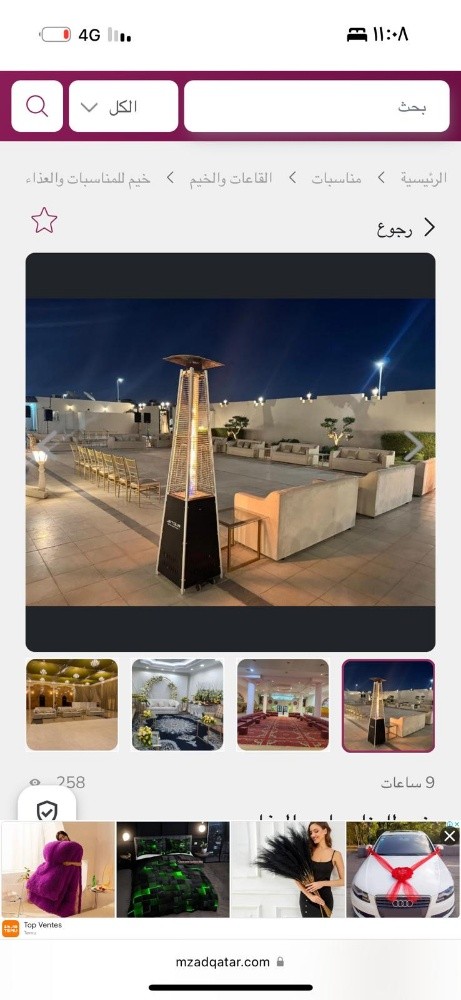Select the red carpet hall thumbnail

283,705
